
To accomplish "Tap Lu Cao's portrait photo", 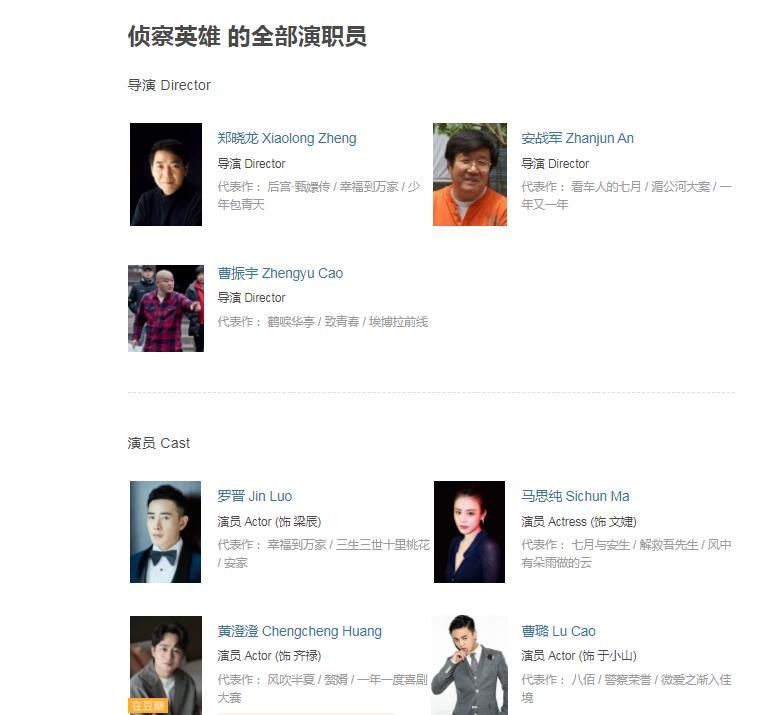I will pos(470,665).
